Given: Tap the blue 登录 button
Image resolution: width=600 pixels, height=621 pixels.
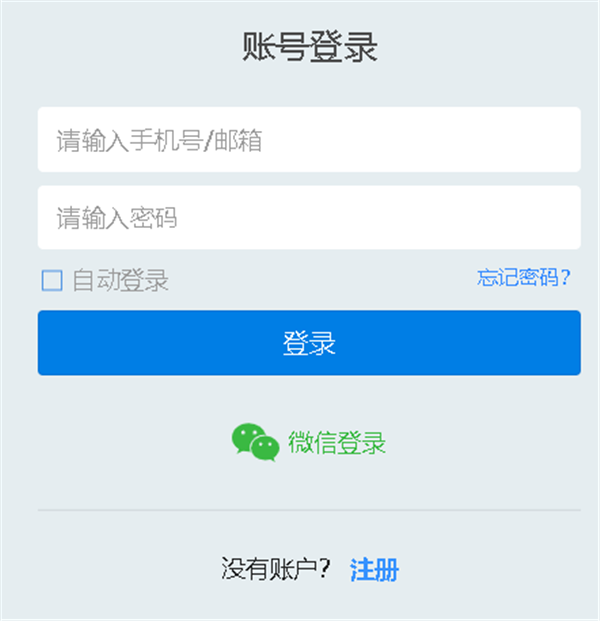Looking at the screenshot, I should (309, 343).
